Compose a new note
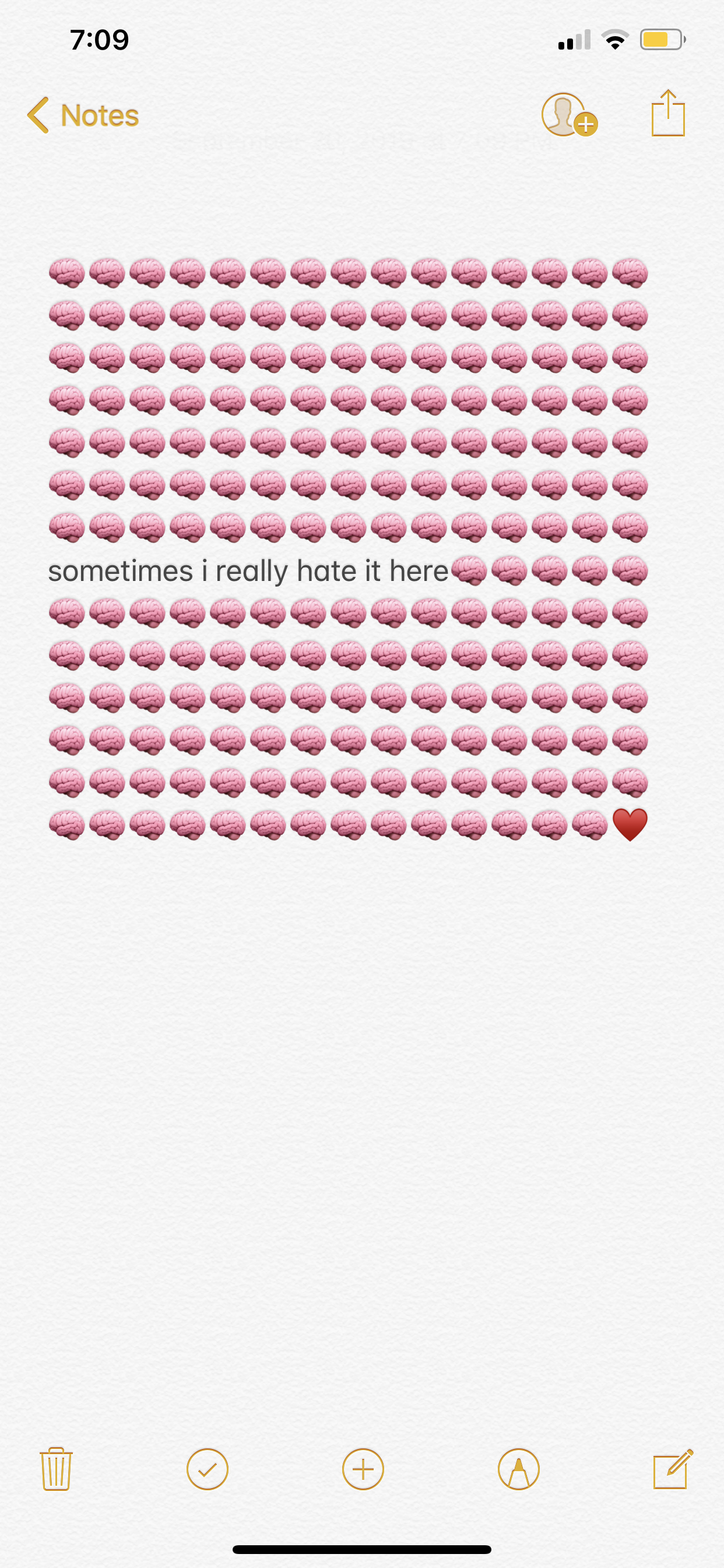This screenshot has height=1568, width=724. 672,1469
